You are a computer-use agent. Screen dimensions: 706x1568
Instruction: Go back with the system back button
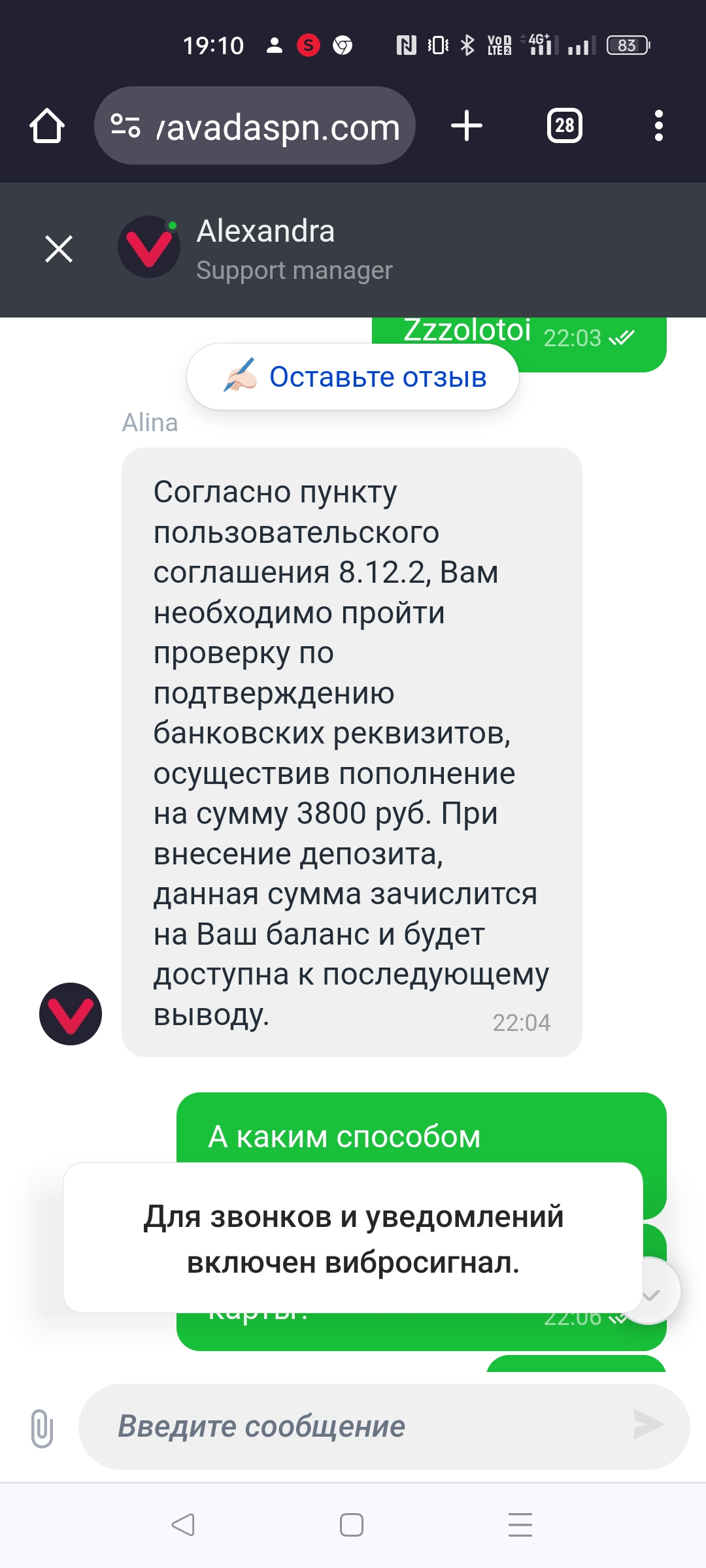click(x=183, y=1525)
